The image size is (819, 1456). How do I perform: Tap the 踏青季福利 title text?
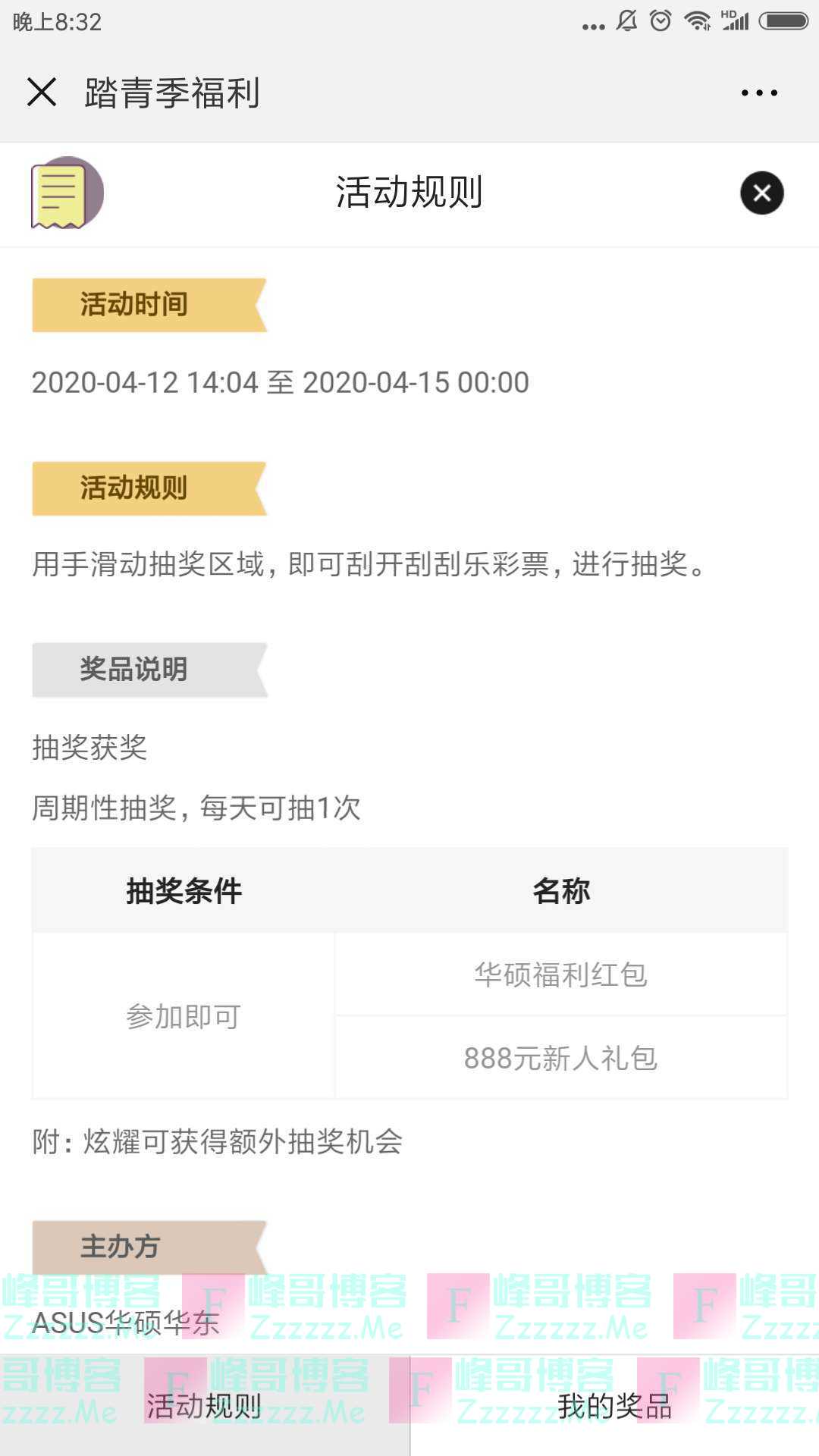tap(171, 93)
